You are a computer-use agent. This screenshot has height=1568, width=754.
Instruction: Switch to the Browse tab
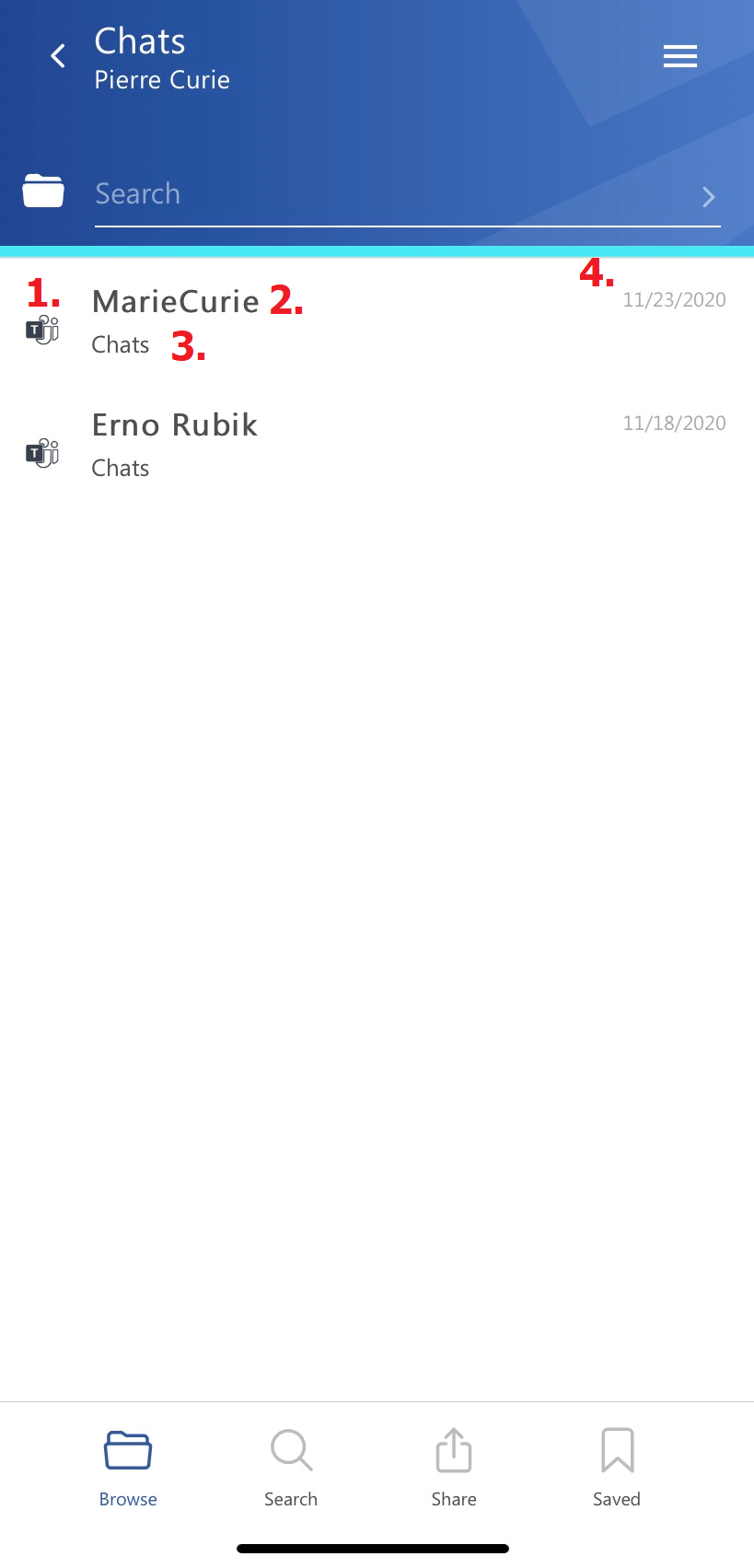click(x=128, y=1467)
